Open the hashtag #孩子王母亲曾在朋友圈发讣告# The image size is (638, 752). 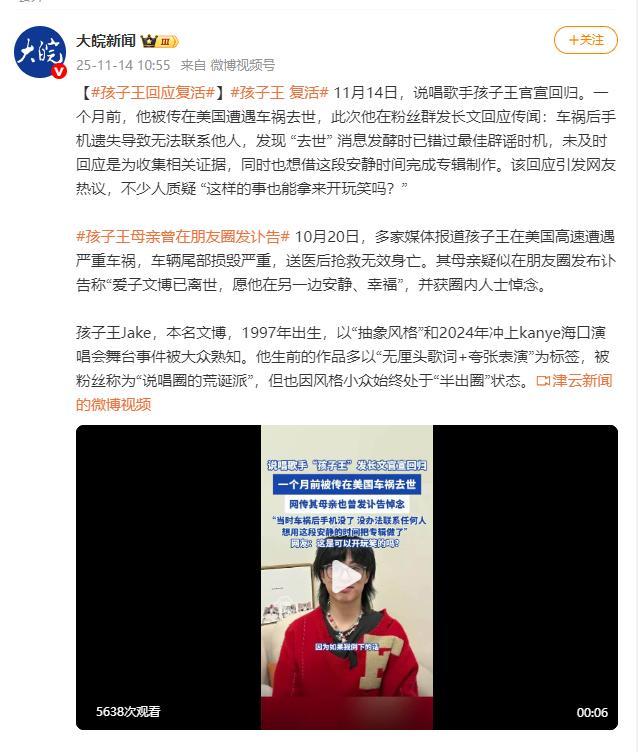183,236
